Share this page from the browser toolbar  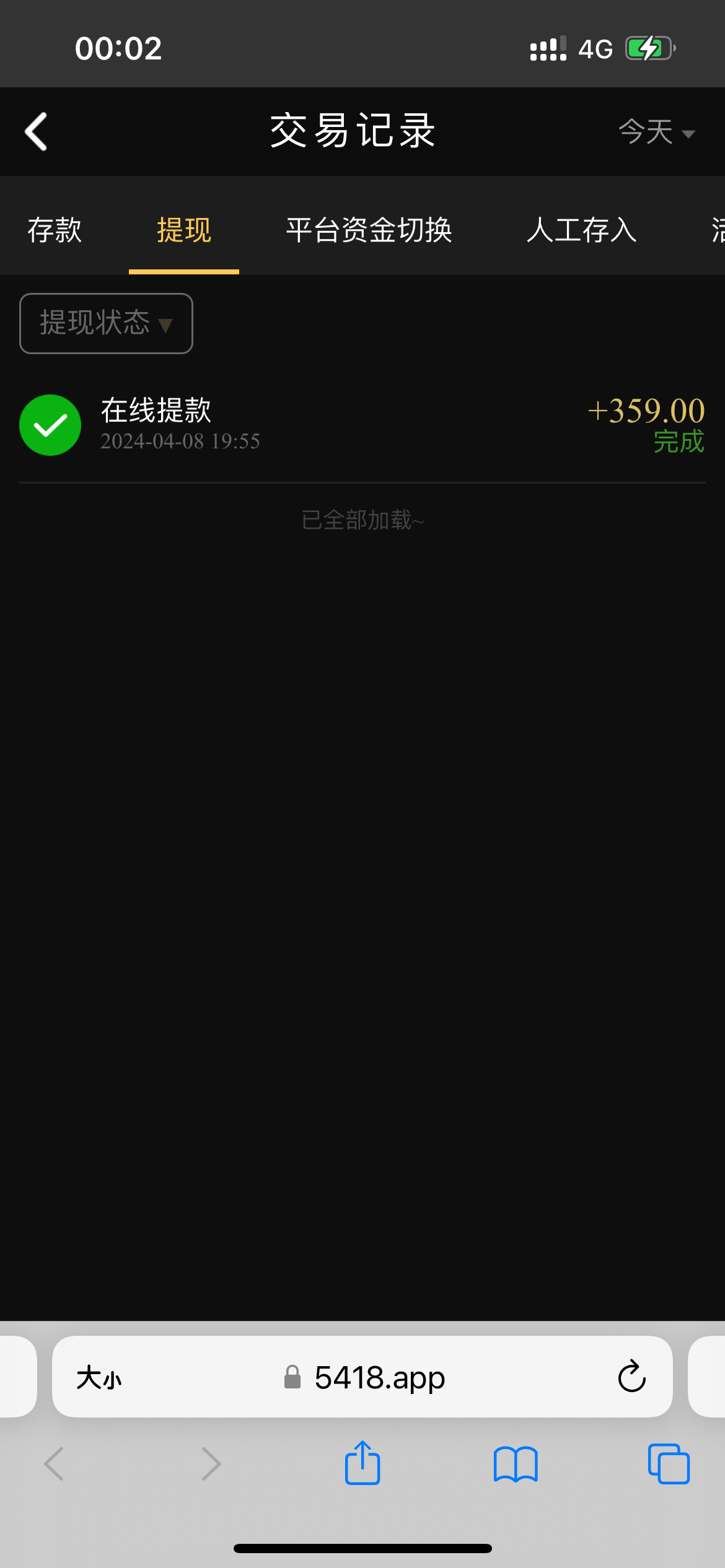[x=362, y=1464]
